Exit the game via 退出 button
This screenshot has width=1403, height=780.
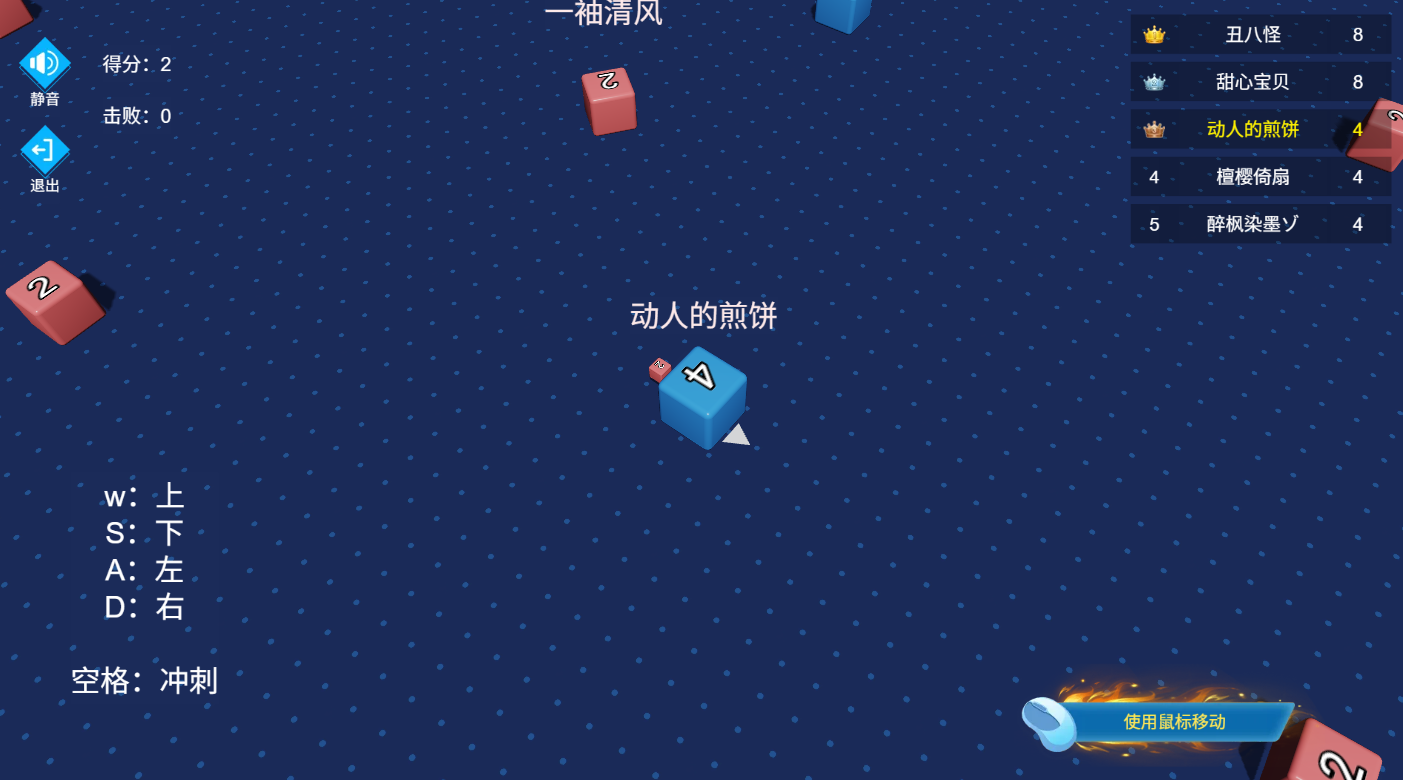[44, 151]
